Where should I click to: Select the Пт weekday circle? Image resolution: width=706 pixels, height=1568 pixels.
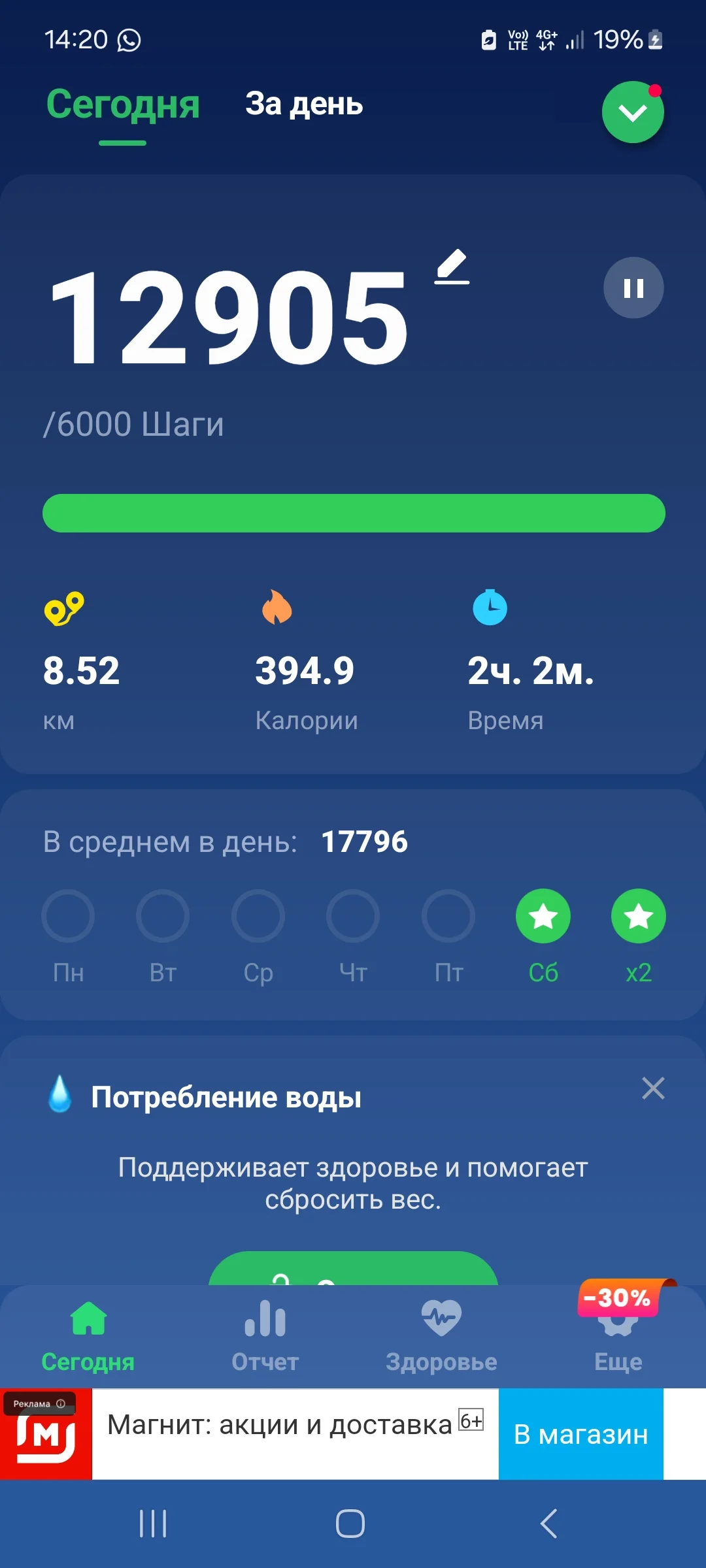[448, 915]
